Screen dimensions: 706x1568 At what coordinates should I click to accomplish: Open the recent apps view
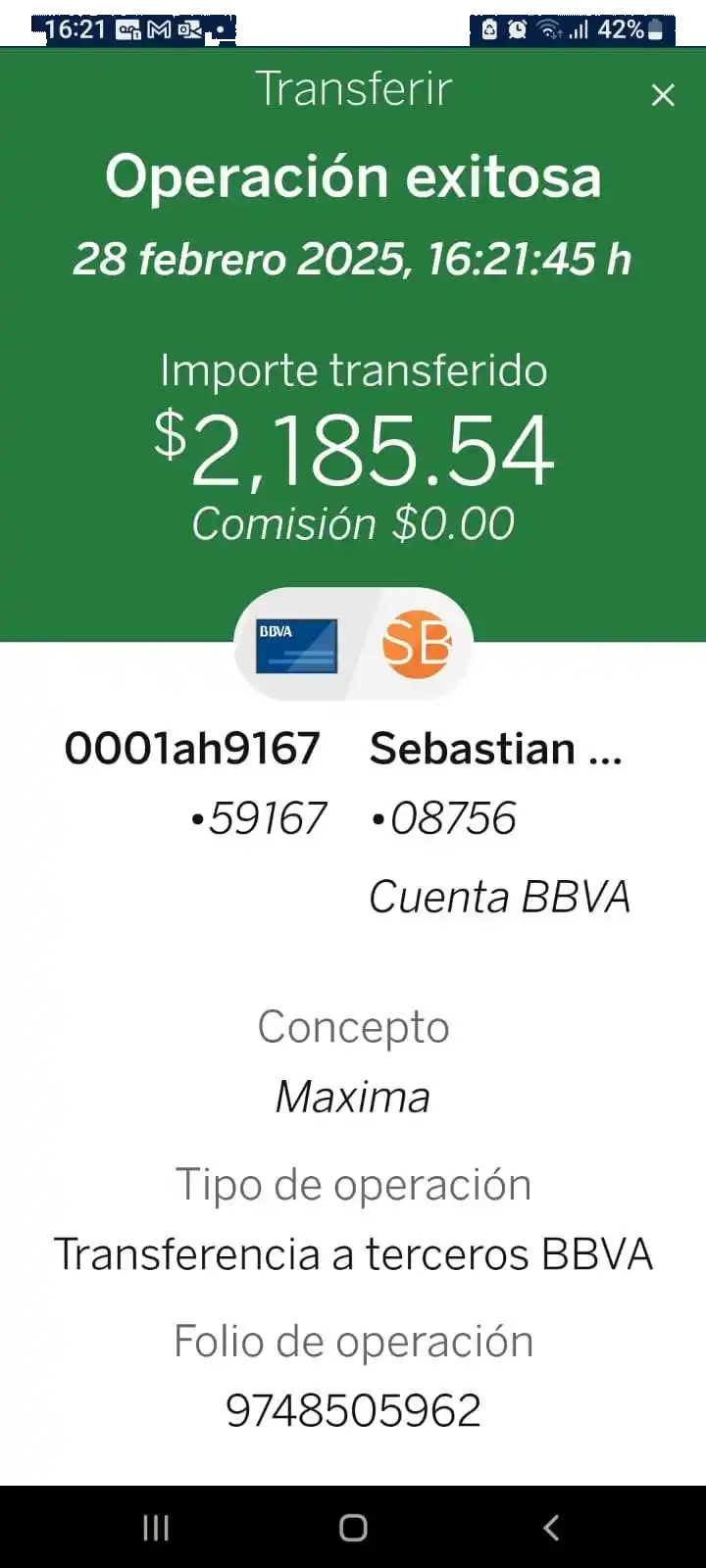pyautogui.click(x=156, y=1527)
